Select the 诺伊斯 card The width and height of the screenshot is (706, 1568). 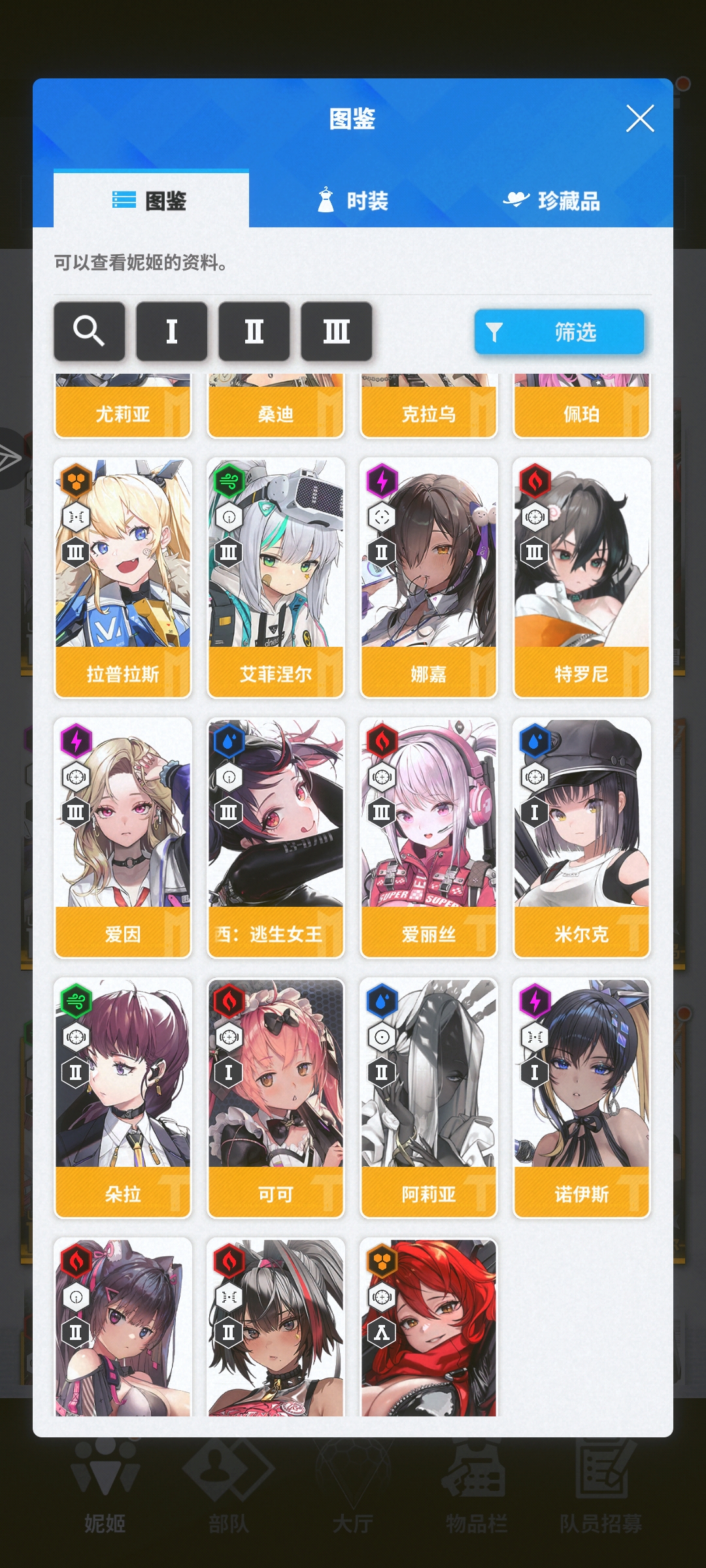click(582, 1098)
